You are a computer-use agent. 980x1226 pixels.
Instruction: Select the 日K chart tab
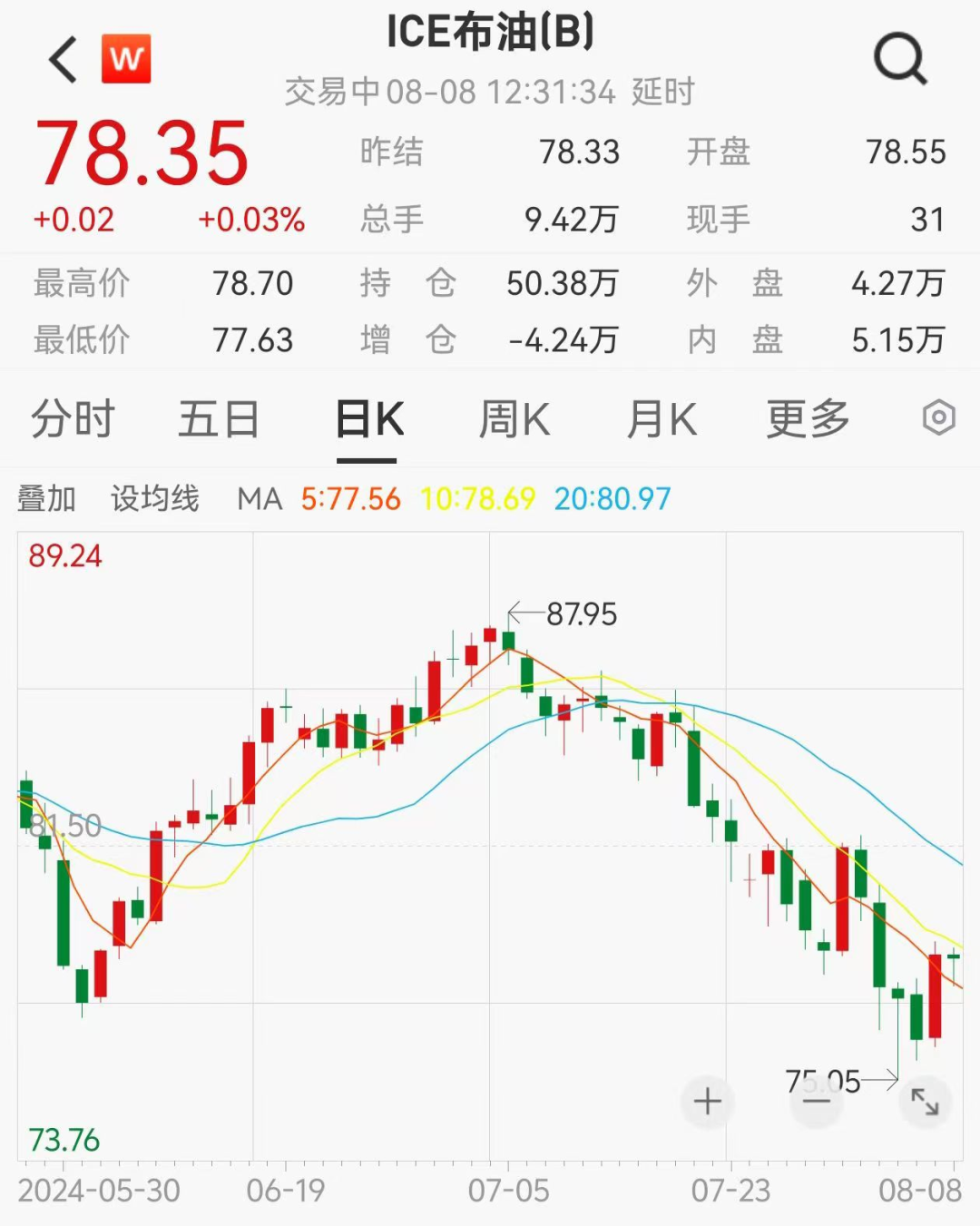pos(368,419)
